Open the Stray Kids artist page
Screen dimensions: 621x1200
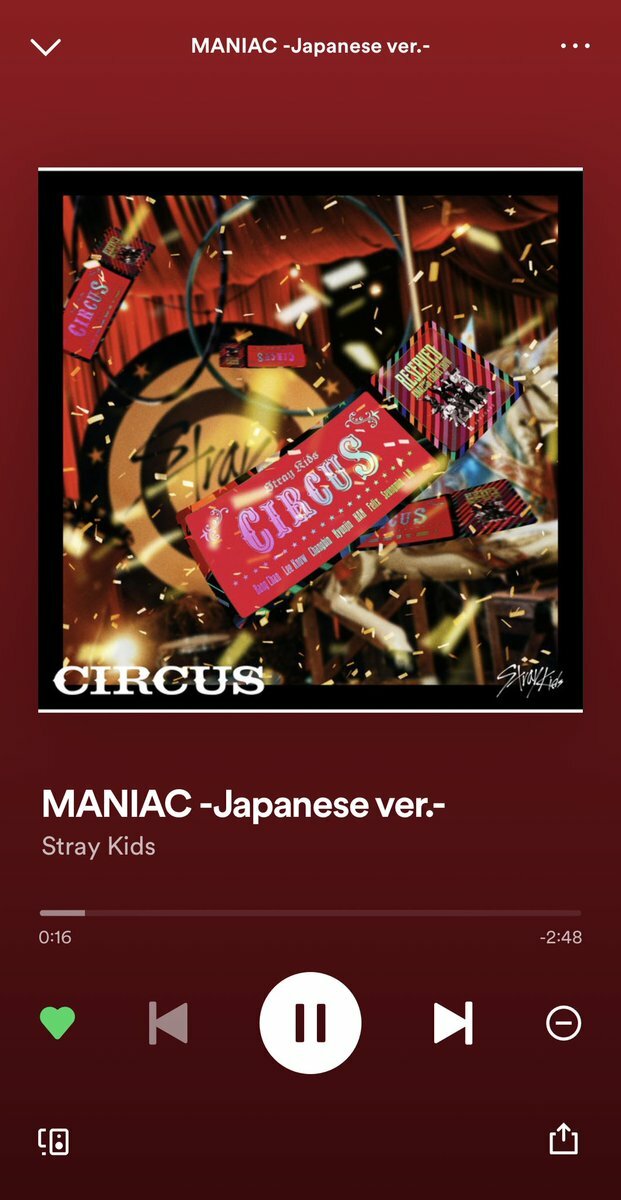coord(98,846)
